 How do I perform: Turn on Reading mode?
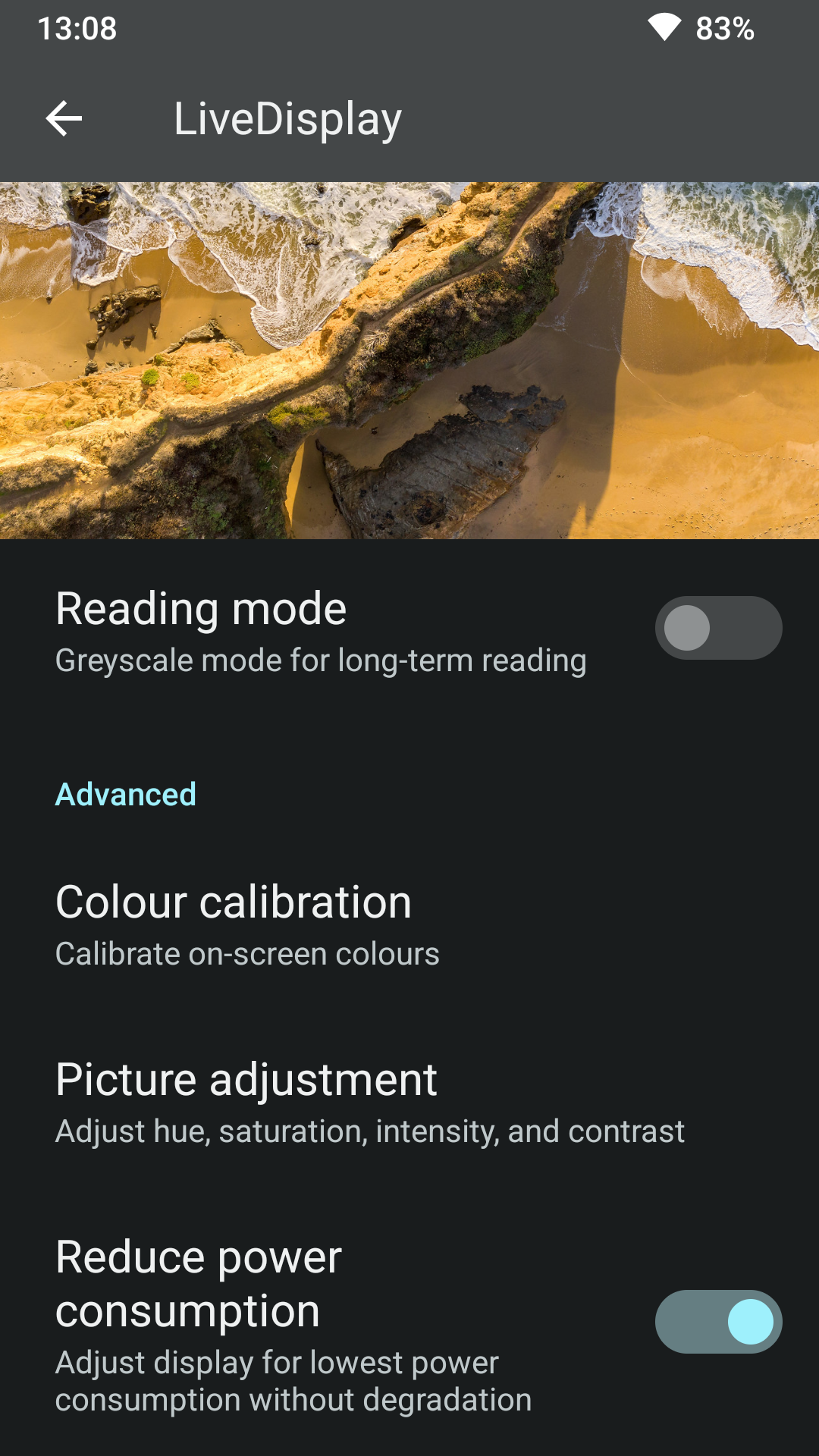pos(717,628)
